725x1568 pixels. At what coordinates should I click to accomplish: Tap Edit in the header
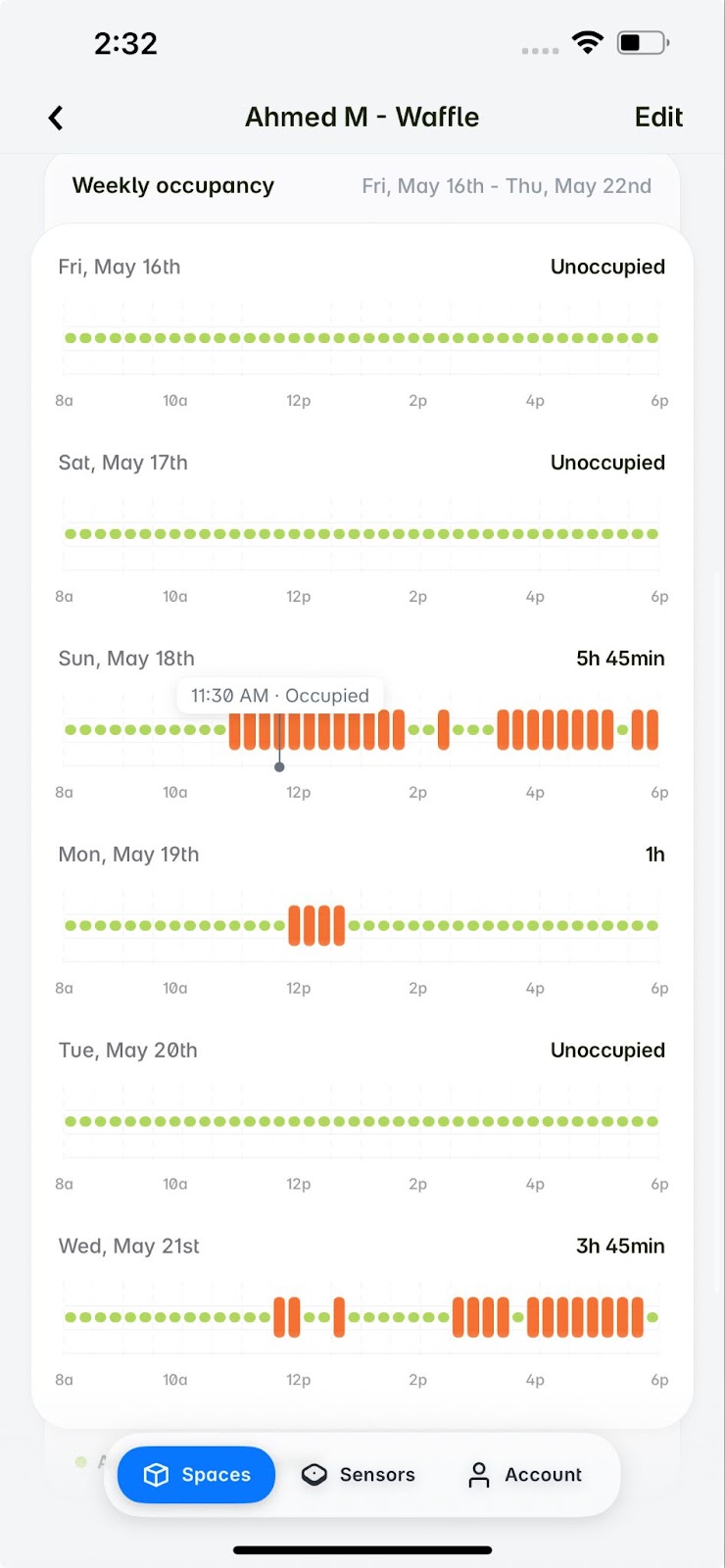click(x=658, y=118)
